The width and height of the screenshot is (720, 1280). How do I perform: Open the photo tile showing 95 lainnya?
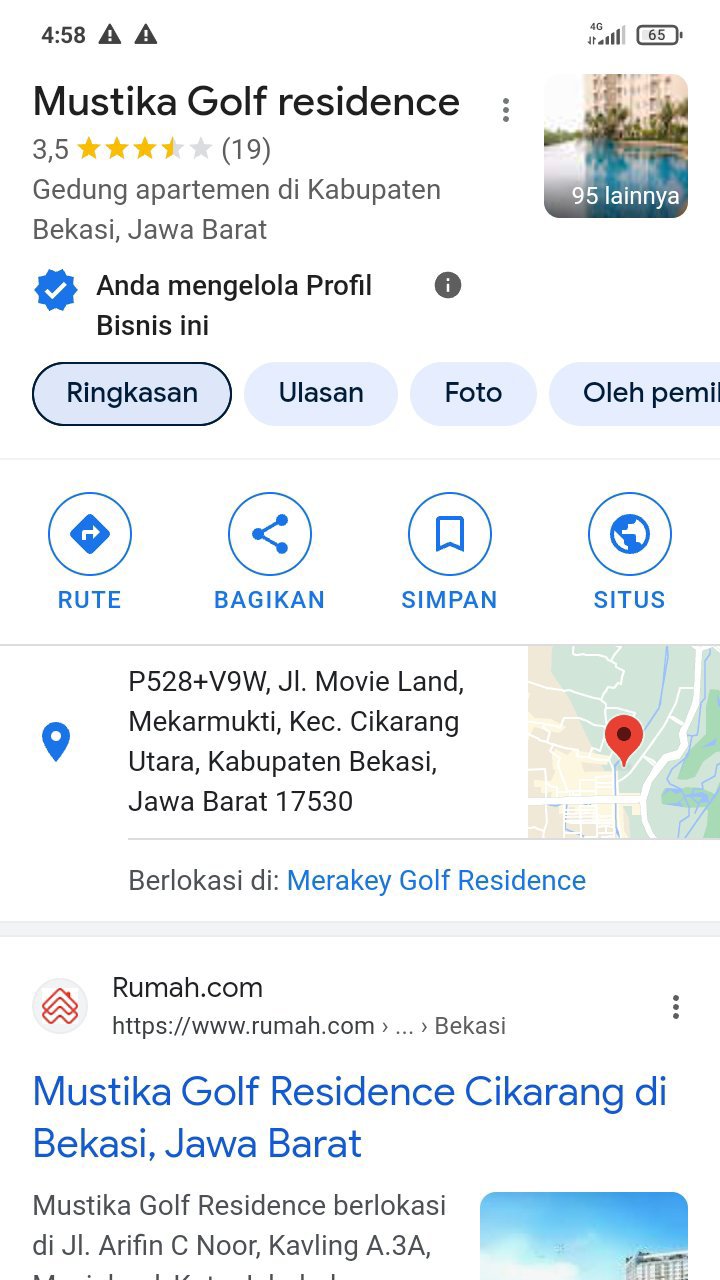click(x=615, y=146)
